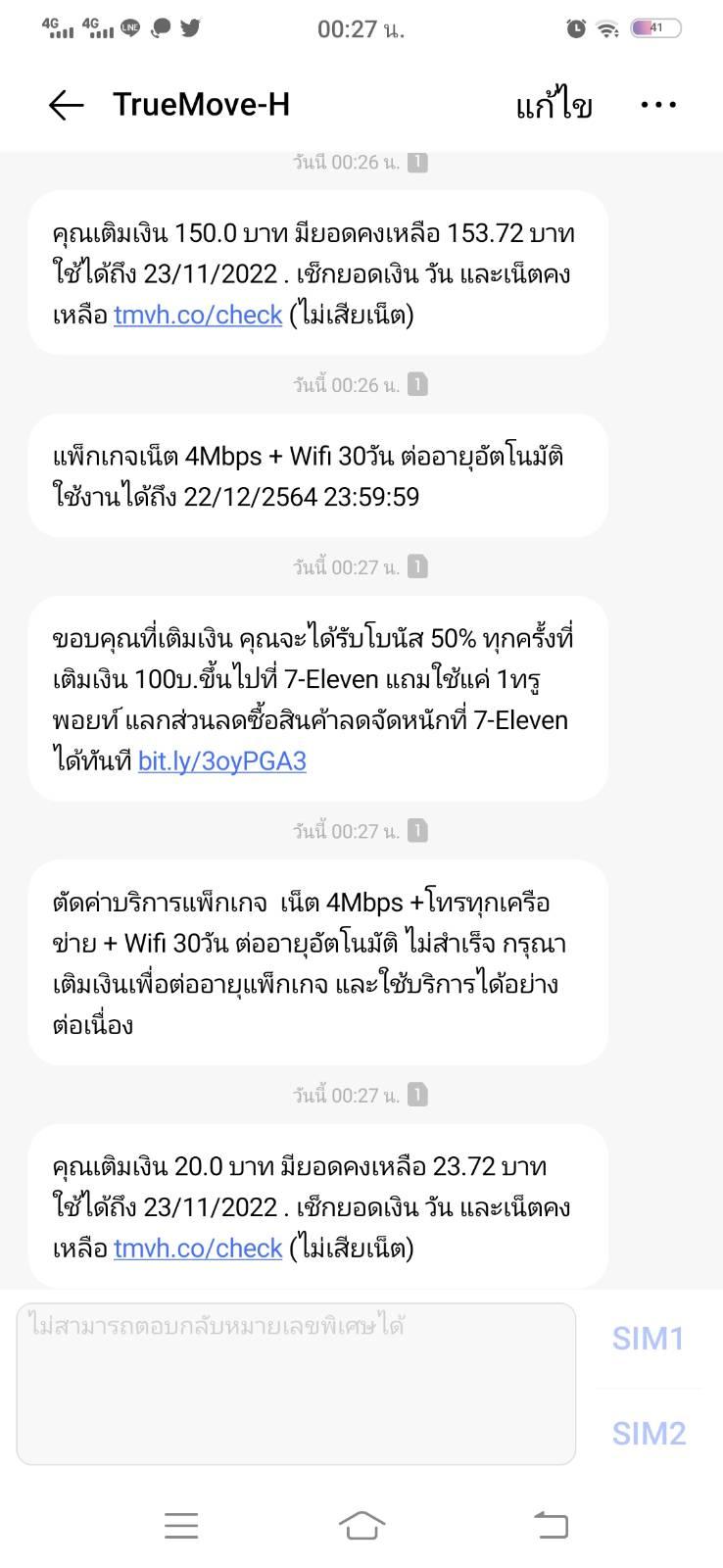
Task: Go to home via system home button
Action: pos(361,1525)
